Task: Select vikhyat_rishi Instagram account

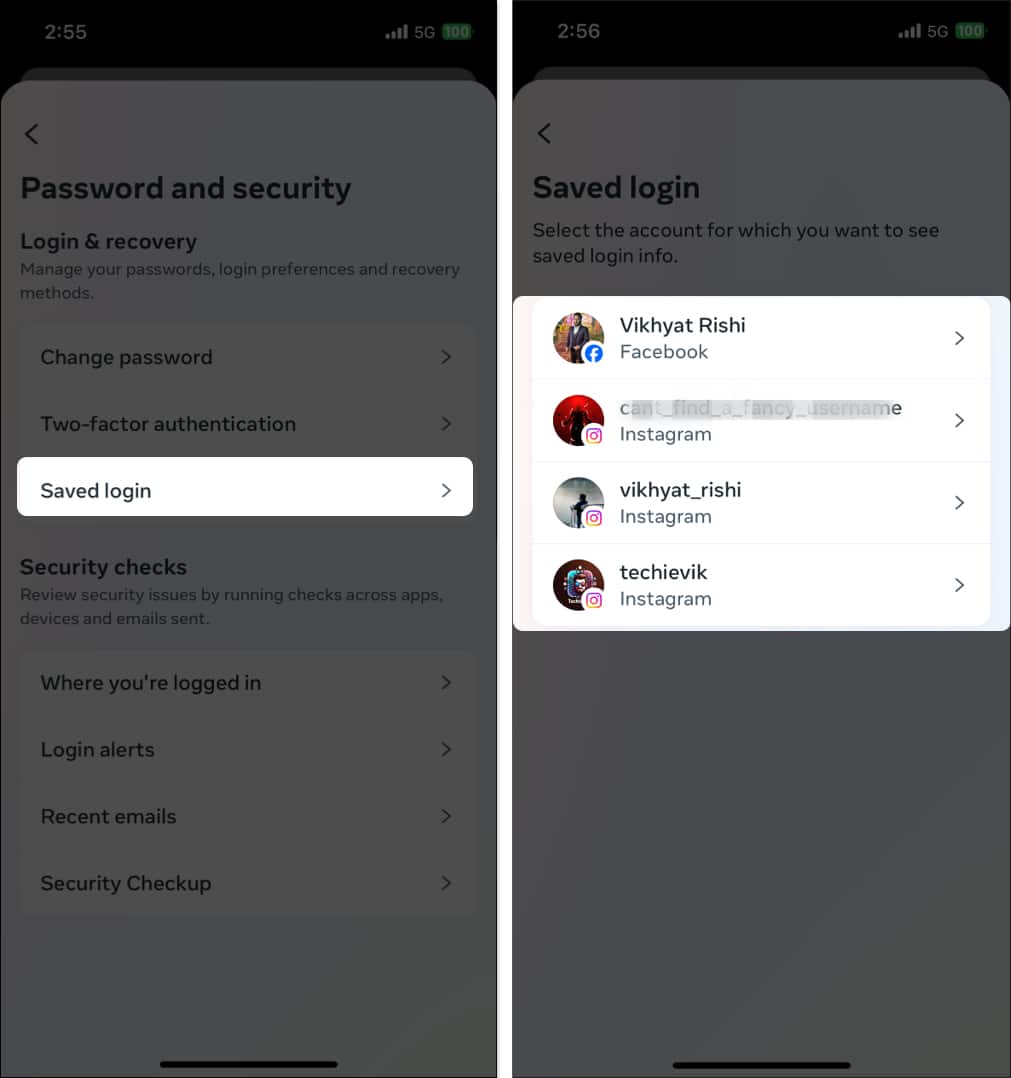Action: click(x=760, y=502)
